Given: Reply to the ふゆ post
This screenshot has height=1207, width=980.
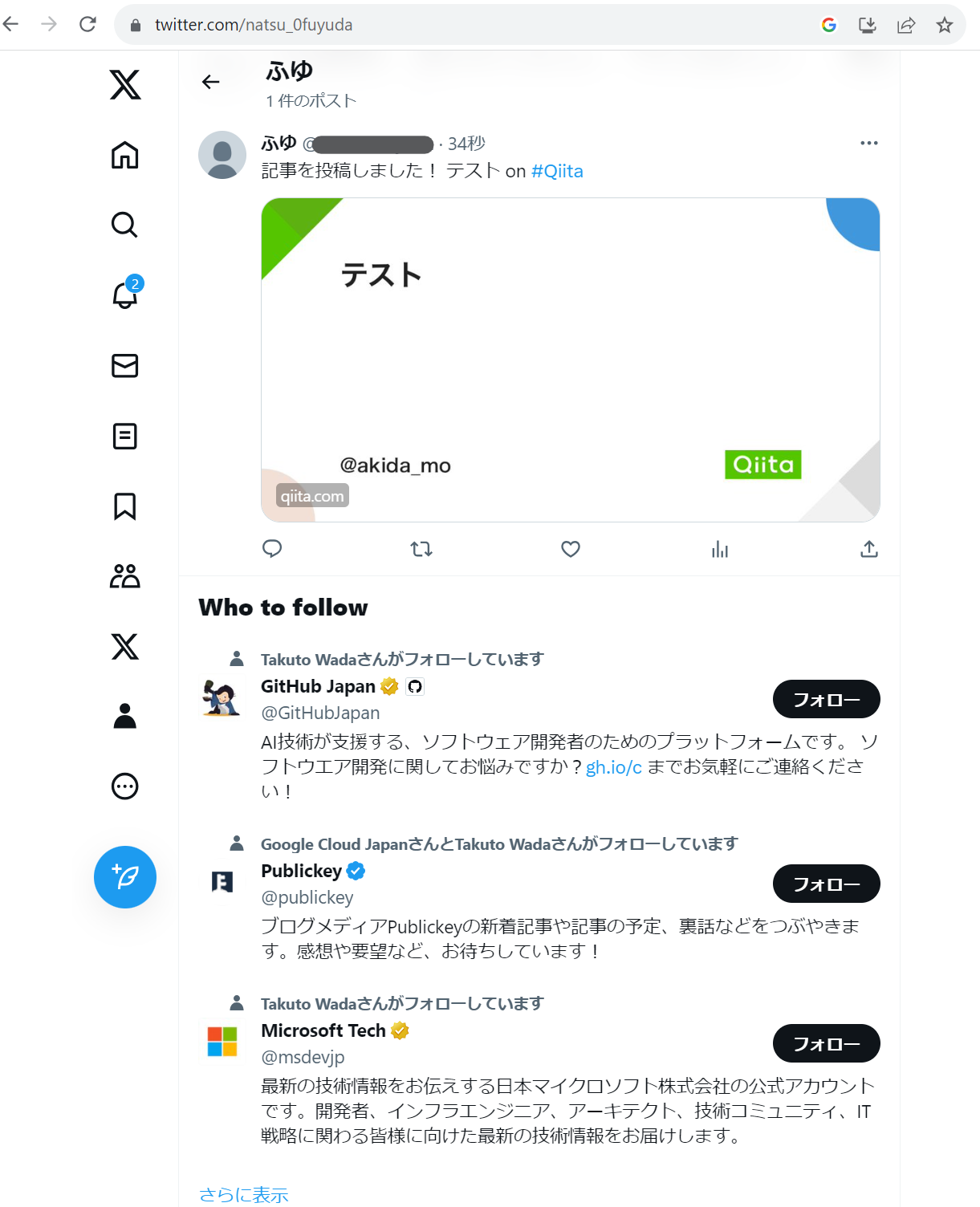Looking at the screenshot, I should tap(272, 549).
